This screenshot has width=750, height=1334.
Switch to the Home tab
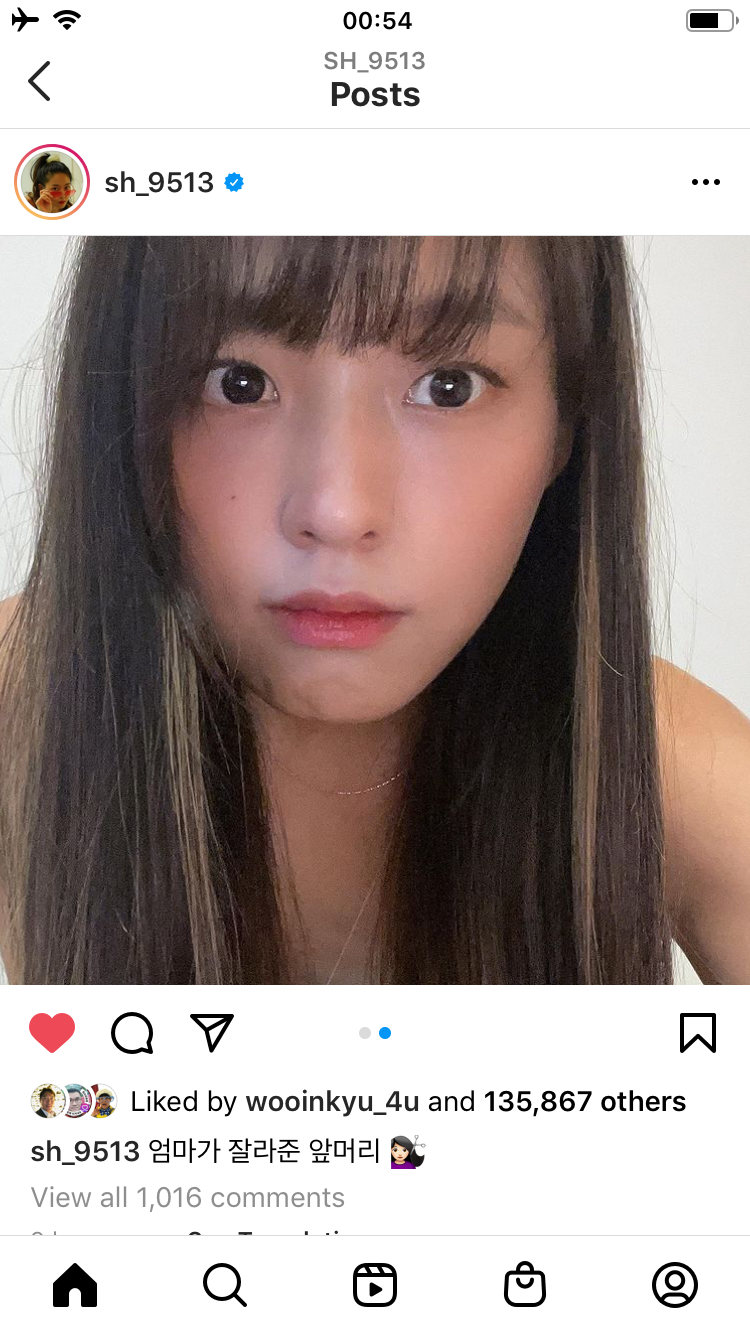(x=75, y=1285)
